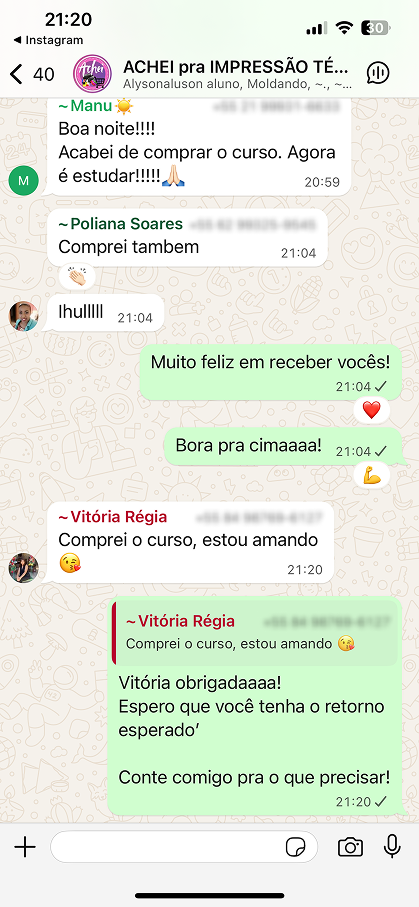The width and height of the screenshot is (419, 907).
Task: Open Manu's avatar with the letter M
Action: pos(24,181)
